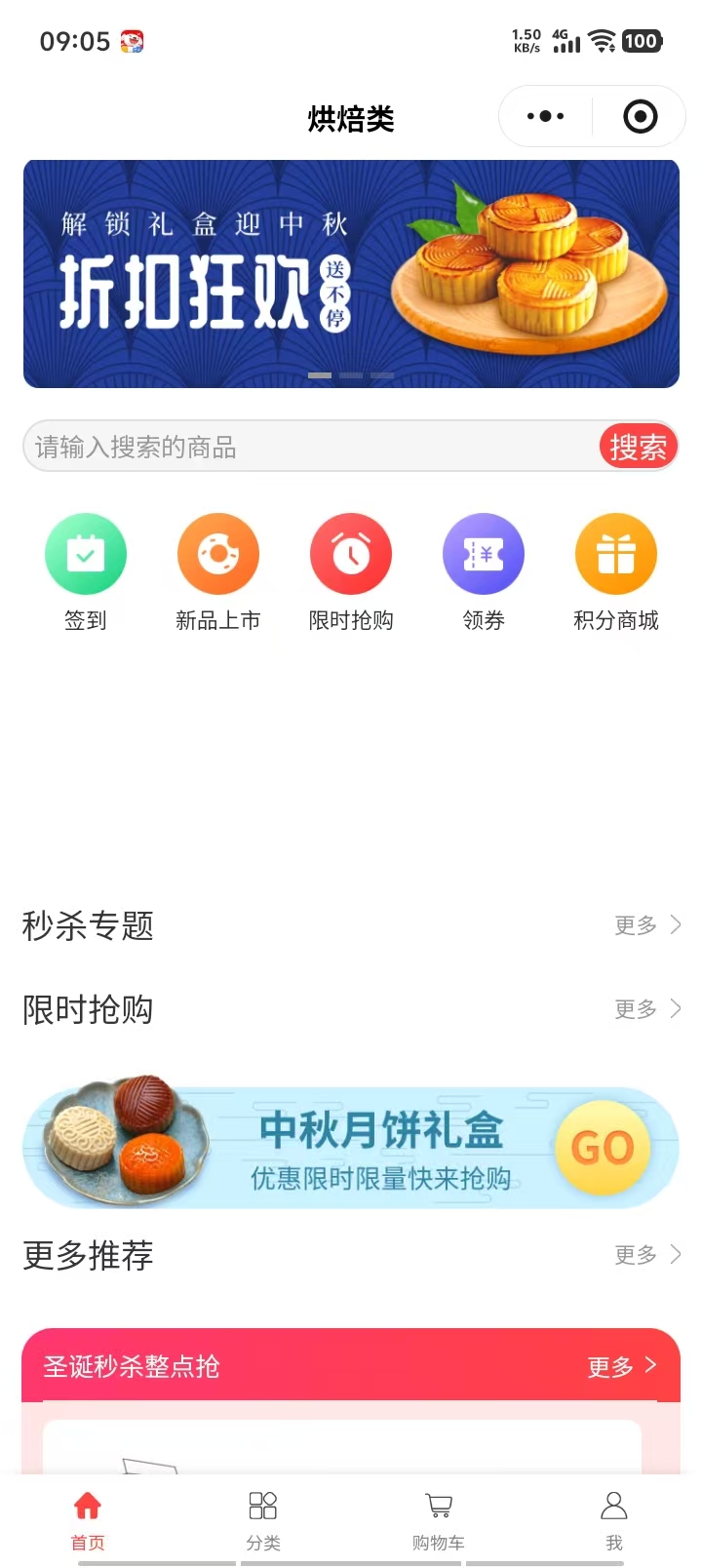Tap the red 搜索 button
702x1568 pixels.
[x=638, y=447]
